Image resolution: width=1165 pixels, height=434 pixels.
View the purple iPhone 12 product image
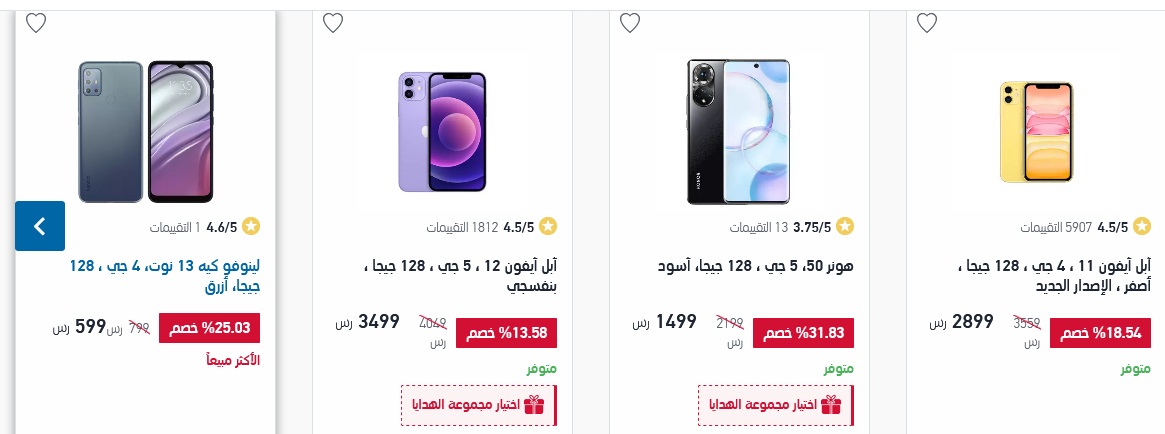(x=442, y=131)
